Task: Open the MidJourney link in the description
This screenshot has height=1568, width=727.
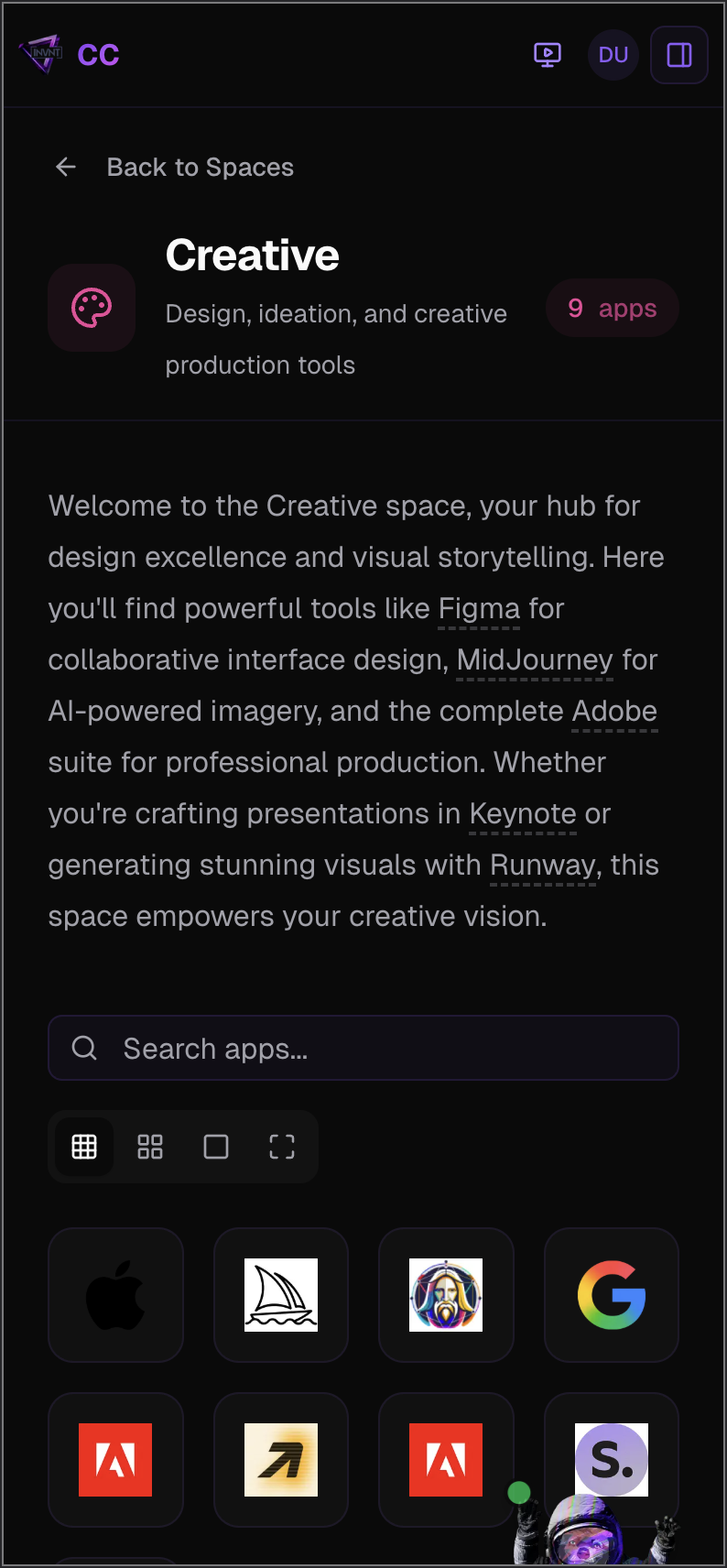Action: (x=535, y=660)
